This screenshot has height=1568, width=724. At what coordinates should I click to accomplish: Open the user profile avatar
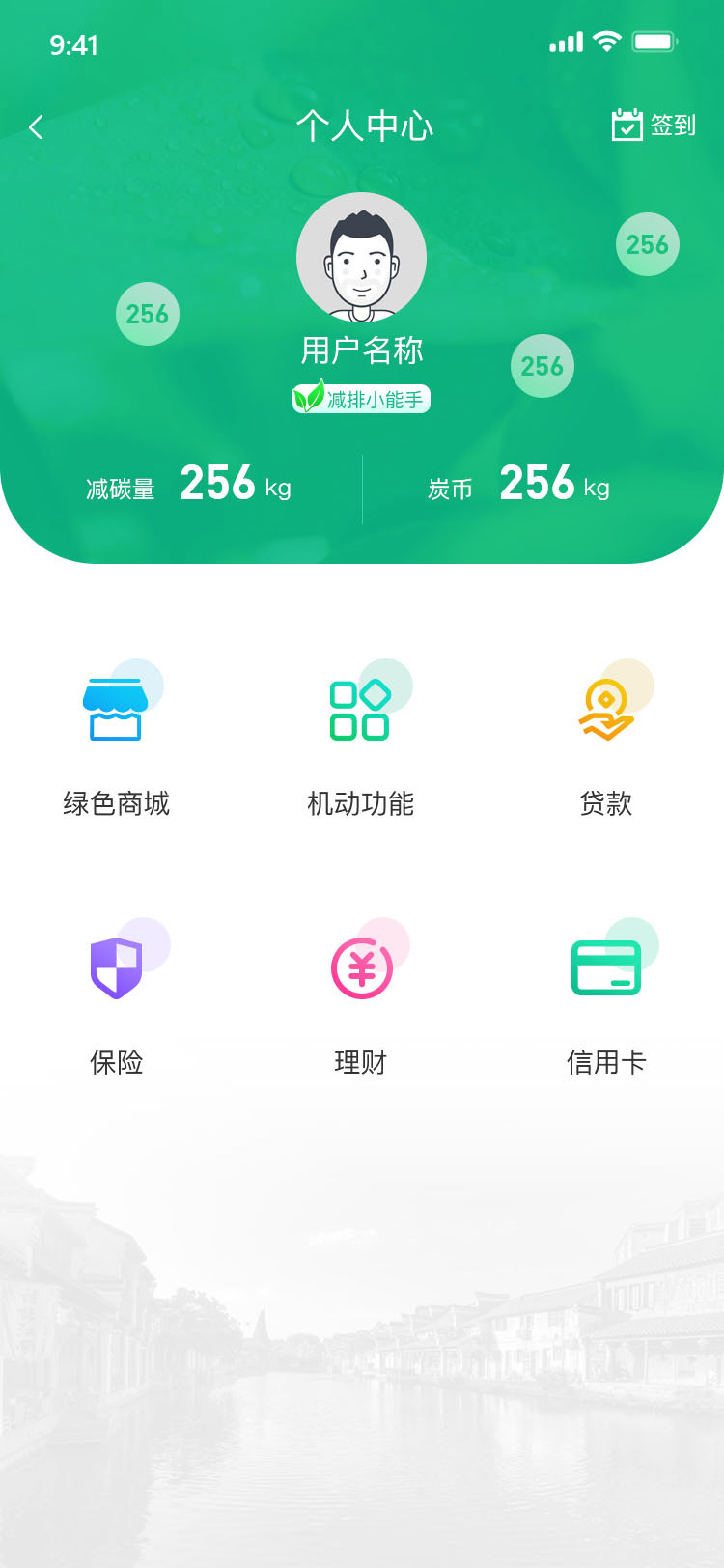pyautogui.click(x=361, y=257)
